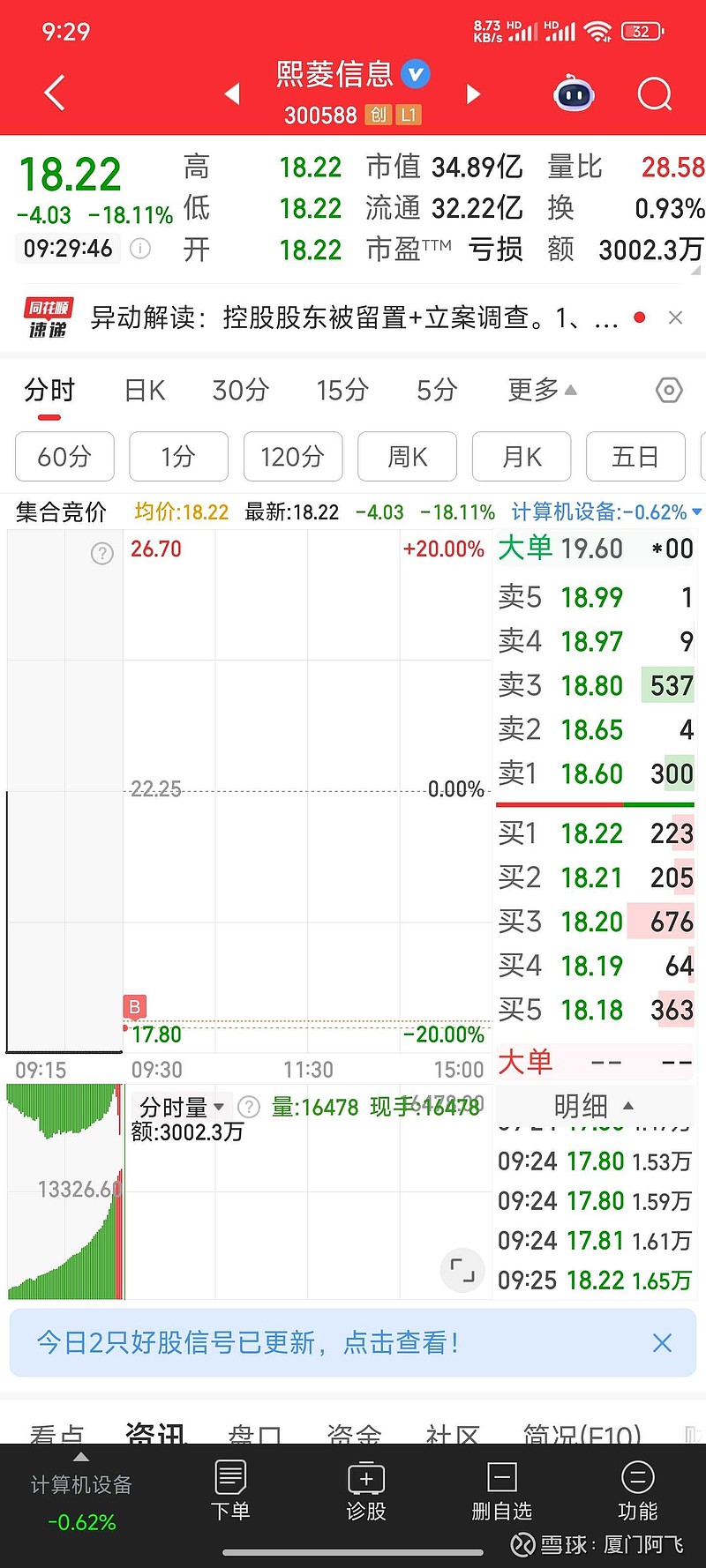Switch to the 15分 chart tab
The width and height of the screenshot is (706, 1568).
point(342,390)
